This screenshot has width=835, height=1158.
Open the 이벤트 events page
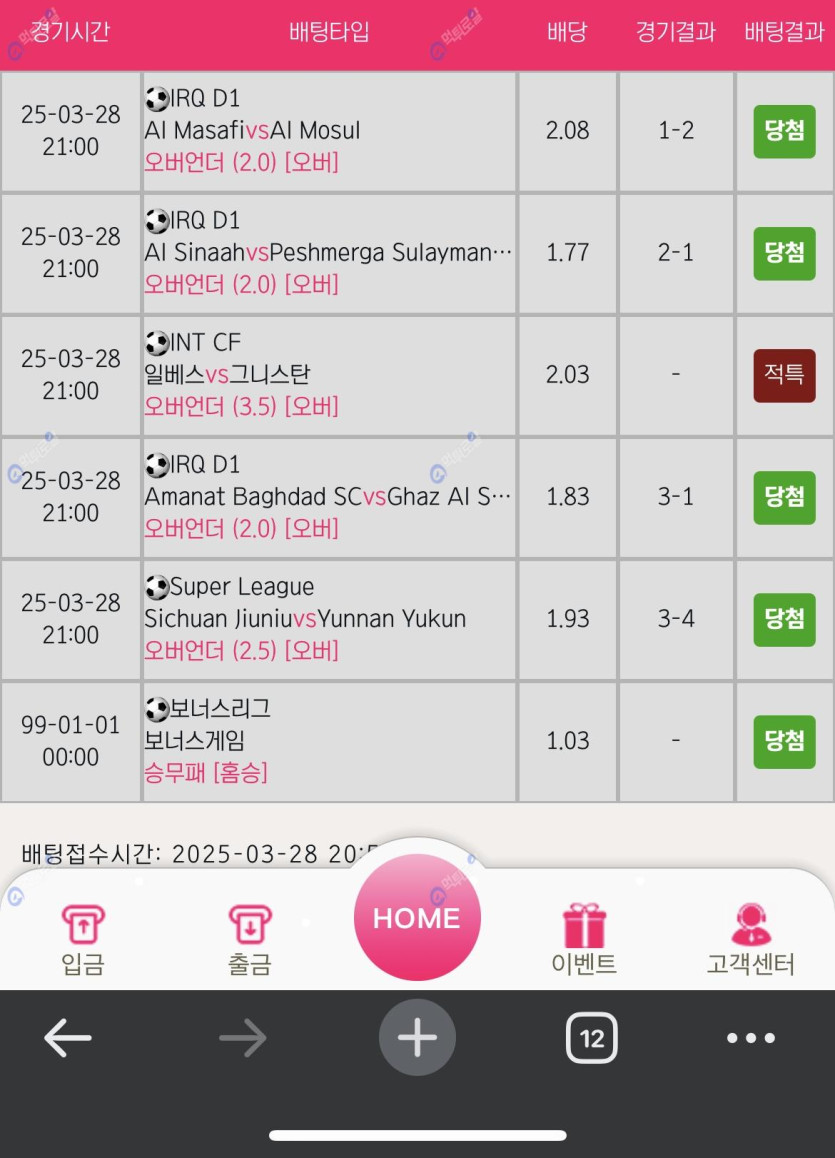point(584,938)
